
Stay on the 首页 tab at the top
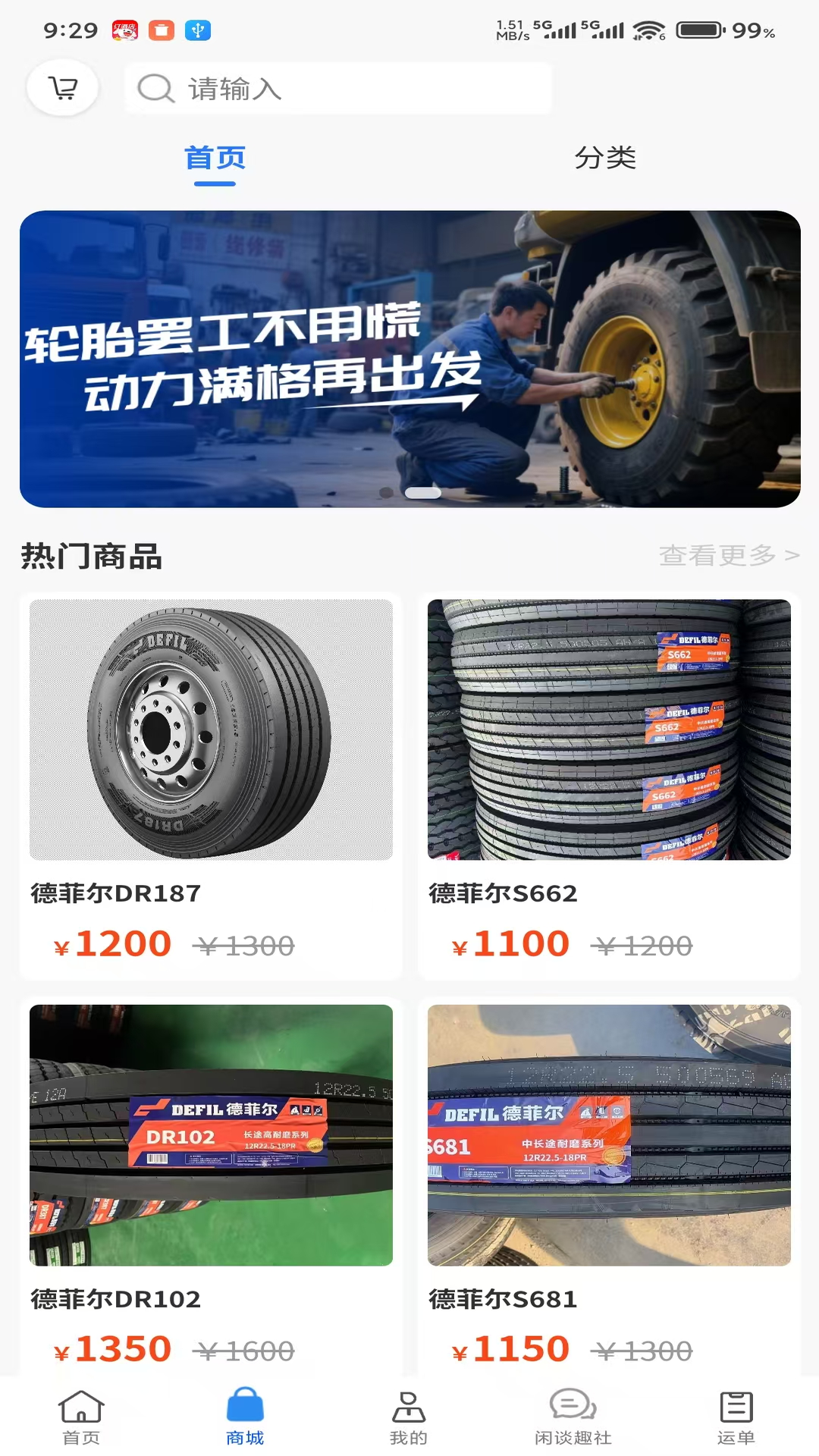(215, 158)
